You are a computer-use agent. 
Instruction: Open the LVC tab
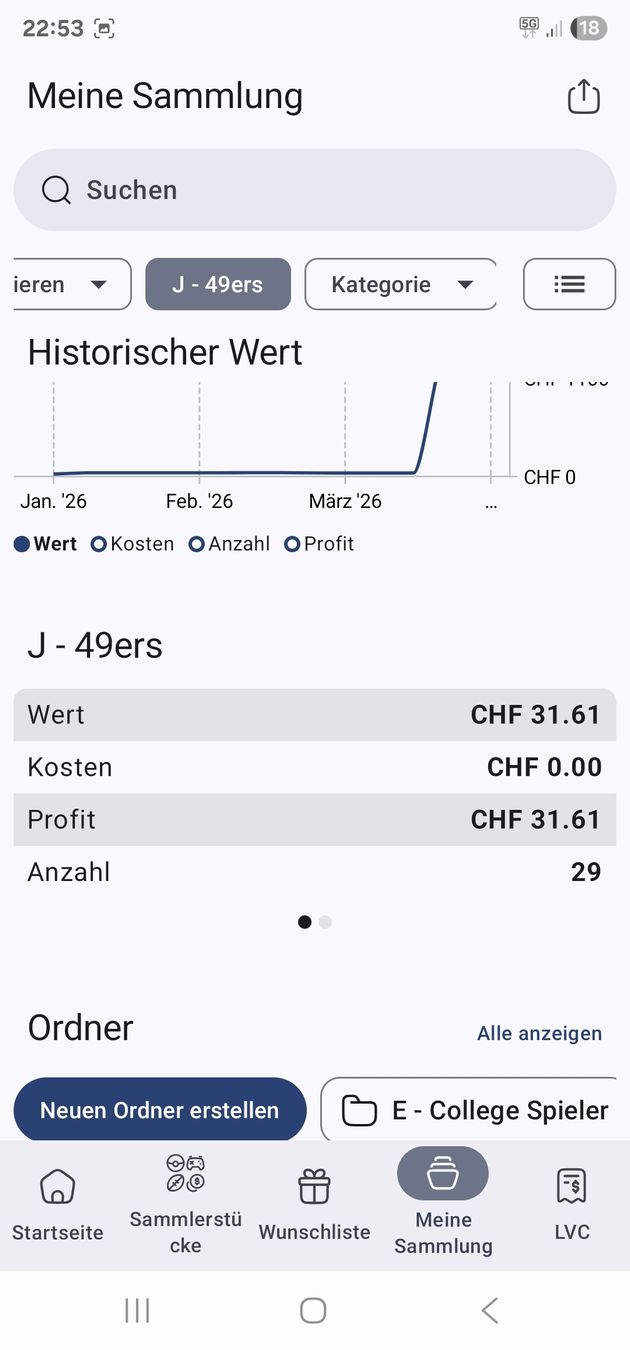pos(572,1206)
